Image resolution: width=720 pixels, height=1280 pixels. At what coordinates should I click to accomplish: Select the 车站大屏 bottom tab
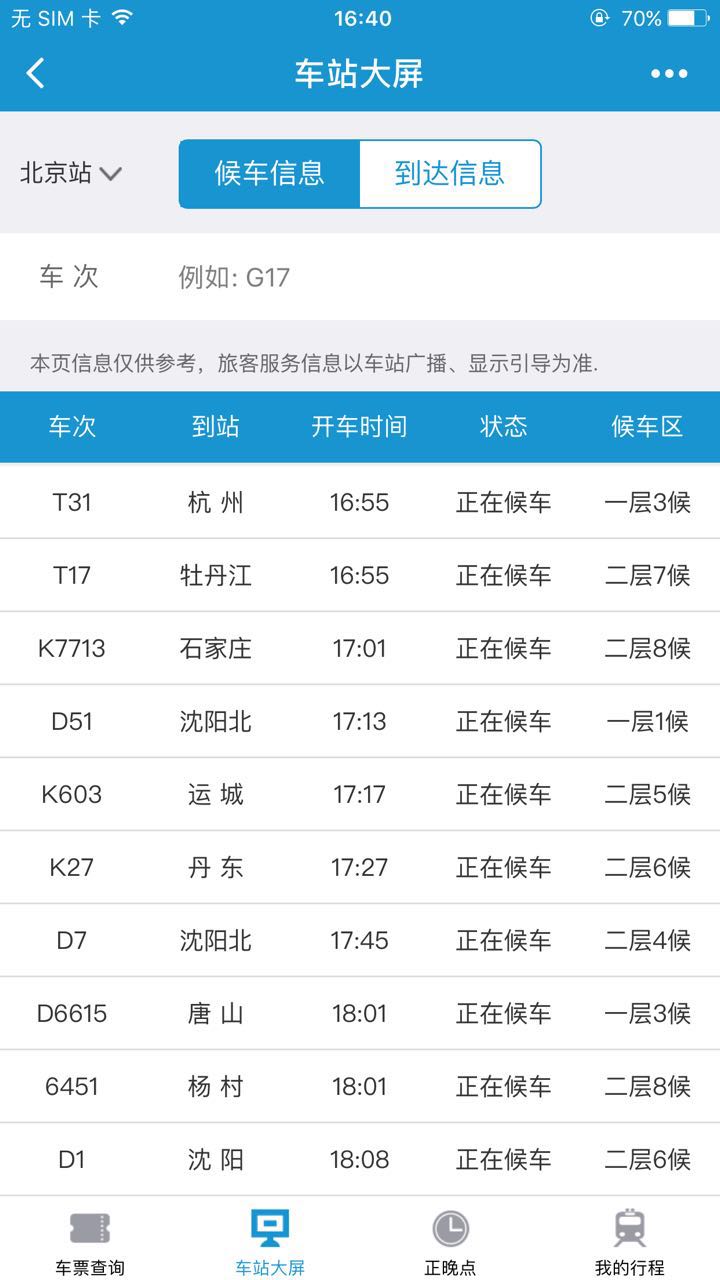coord(270,1242)
